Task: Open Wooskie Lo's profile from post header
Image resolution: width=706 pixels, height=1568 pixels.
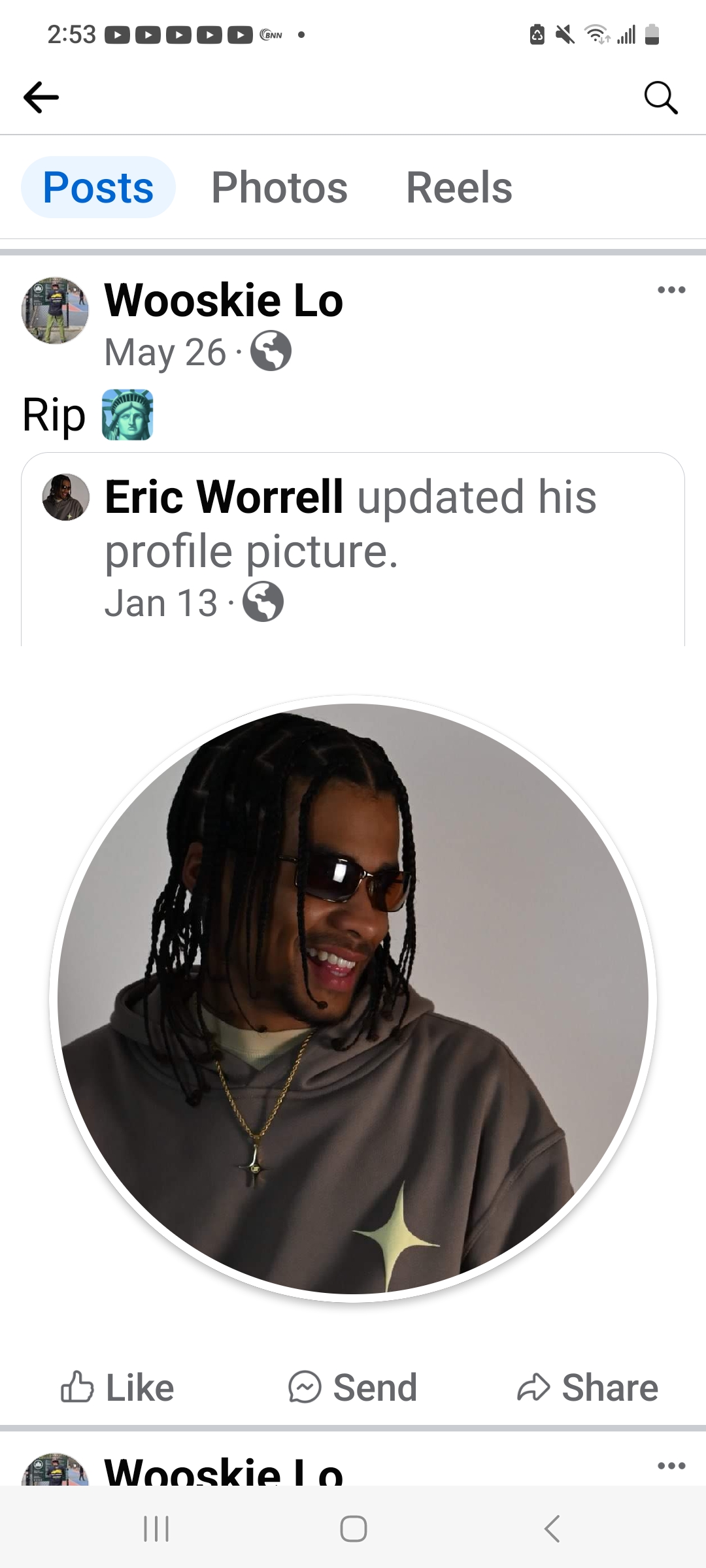Action: pyautogui.click(x=224, y=301)
